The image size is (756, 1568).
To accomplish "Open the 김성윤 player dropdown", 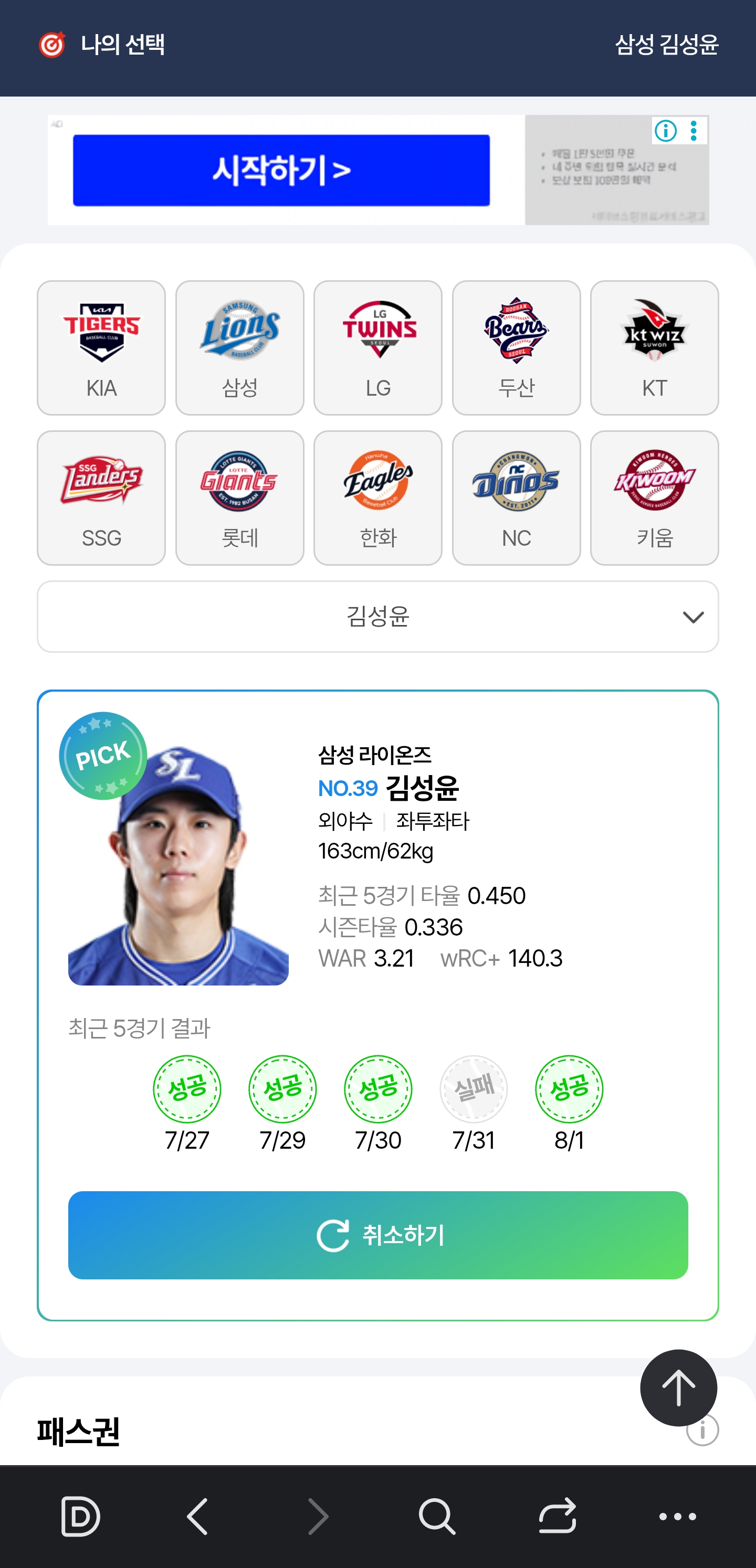I will click(x=377, y=617).
